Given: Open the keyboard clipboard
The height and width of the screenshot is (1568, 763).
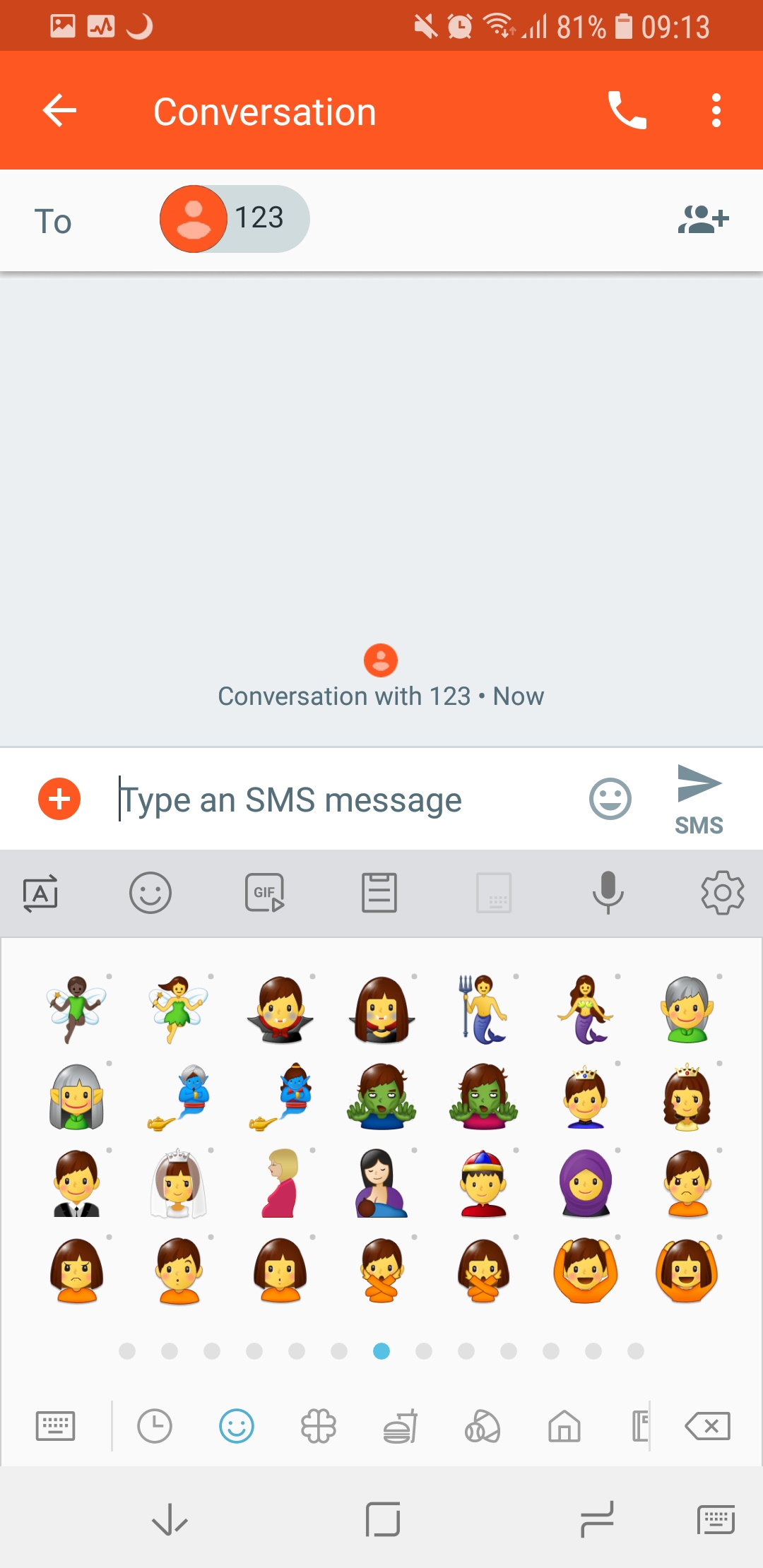Looking at the screenshot, I should pyautogui.click(x=379, y=893).
